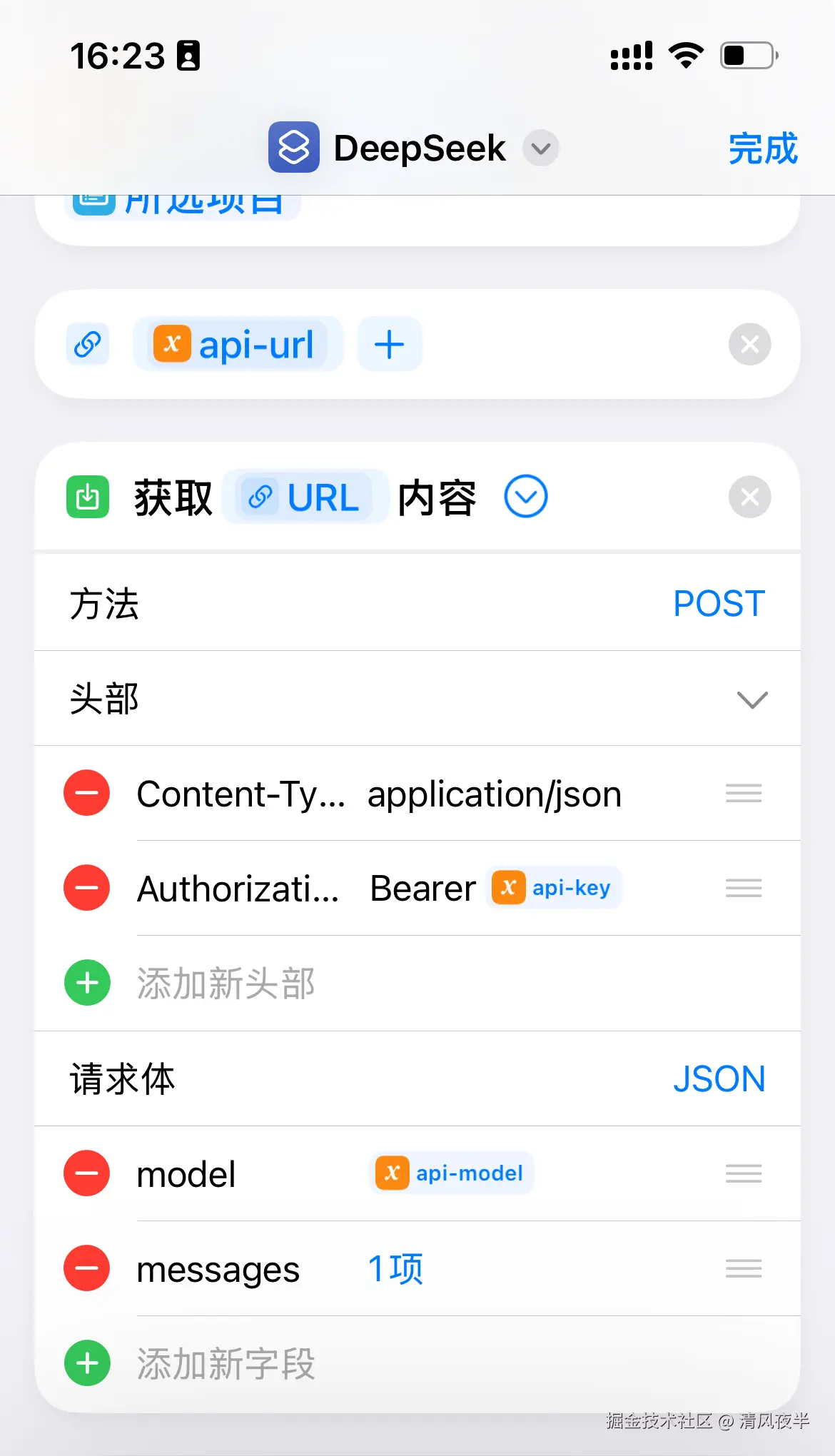
Task: Add another URL with the plus button
Action: pos(390,345)
